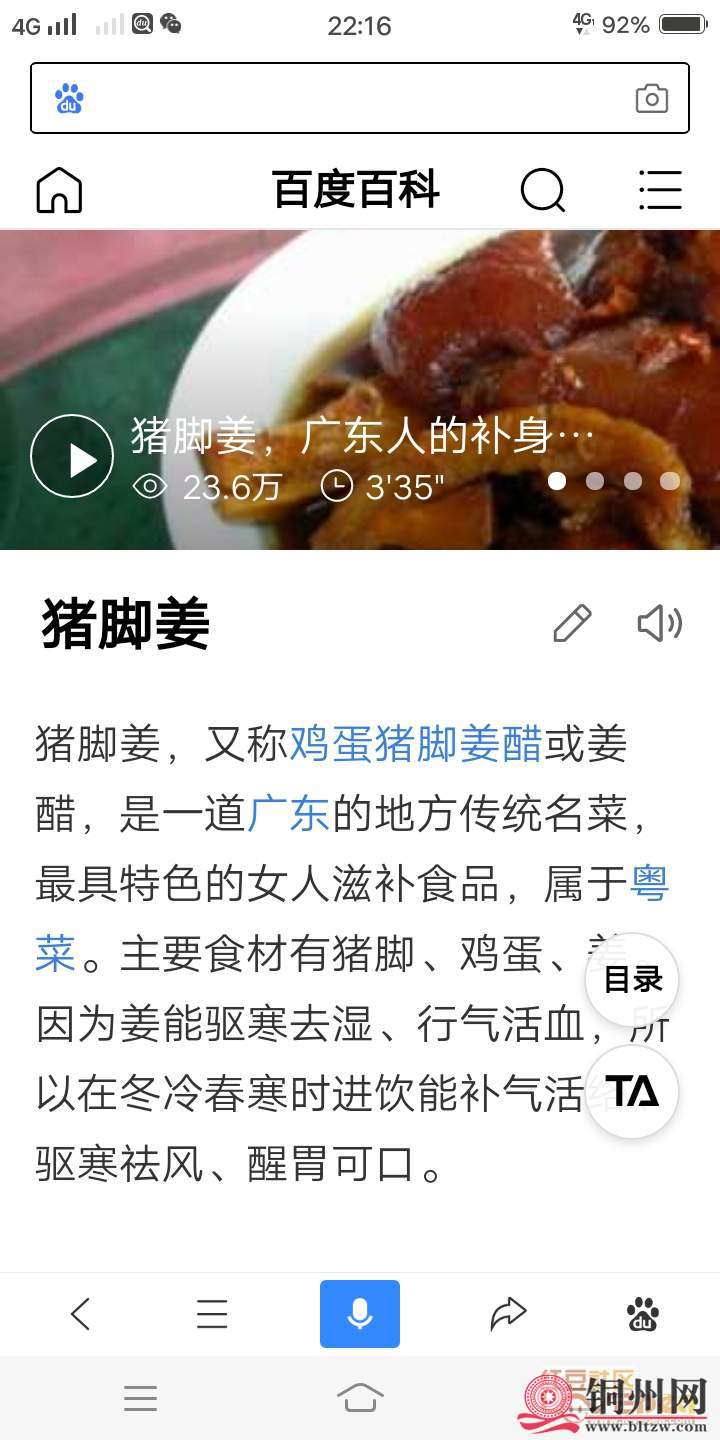Screen dimensions: 720x1440
Task: Edit the 猪脚姜 entry
Action: tap(572, 624)
